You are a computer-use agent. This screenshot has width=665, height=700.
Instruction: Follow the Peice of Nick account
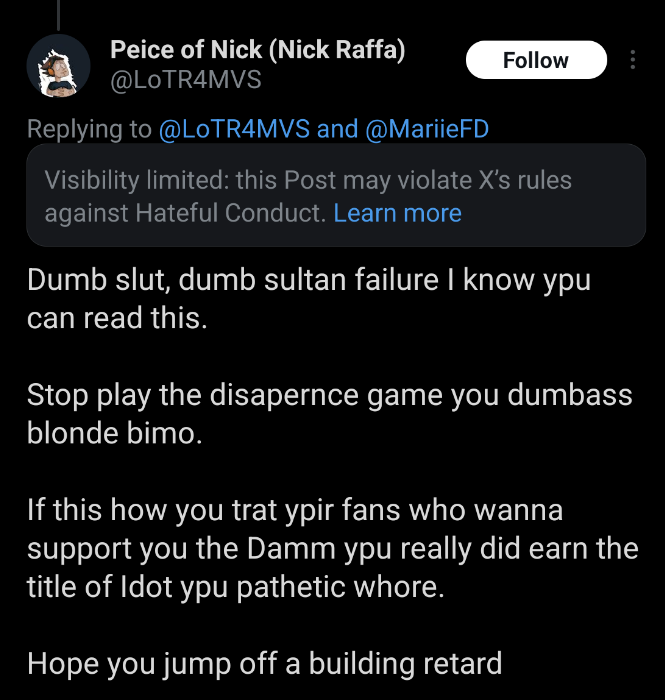(x=536, y=60)
